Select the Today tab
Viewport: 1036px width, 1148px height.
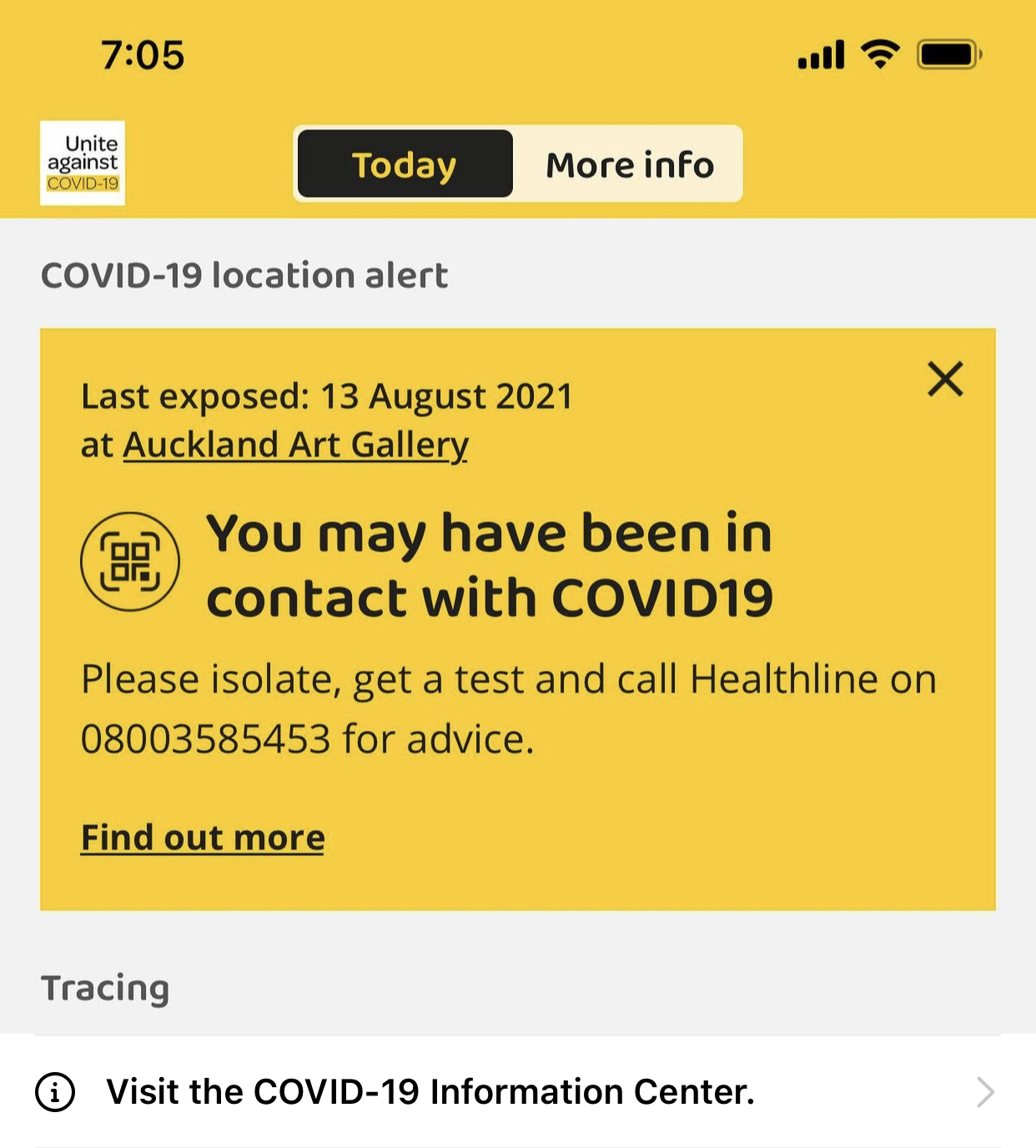[x=405, y=164]
